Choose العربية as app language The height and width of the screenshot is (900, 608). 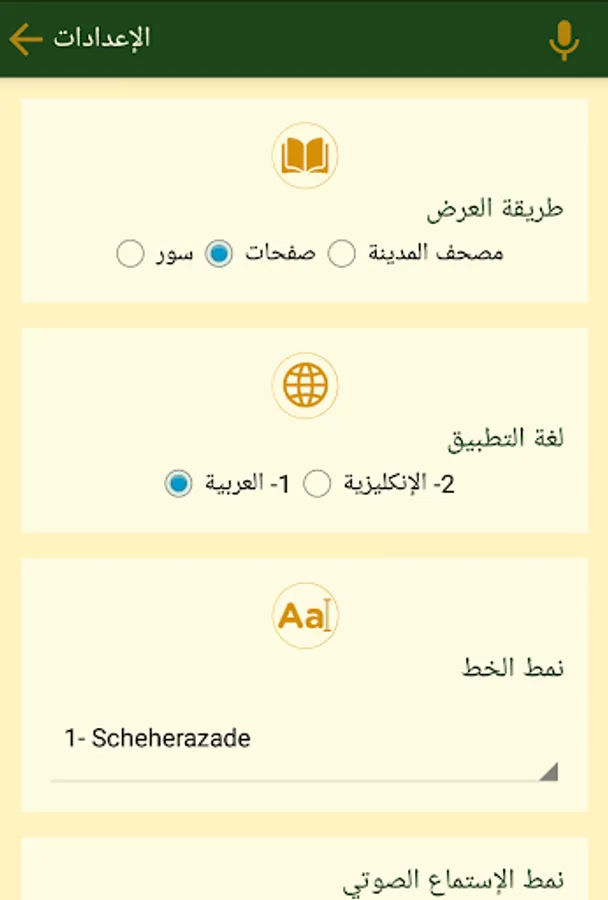pyautogui.click(x=179, y=485)
